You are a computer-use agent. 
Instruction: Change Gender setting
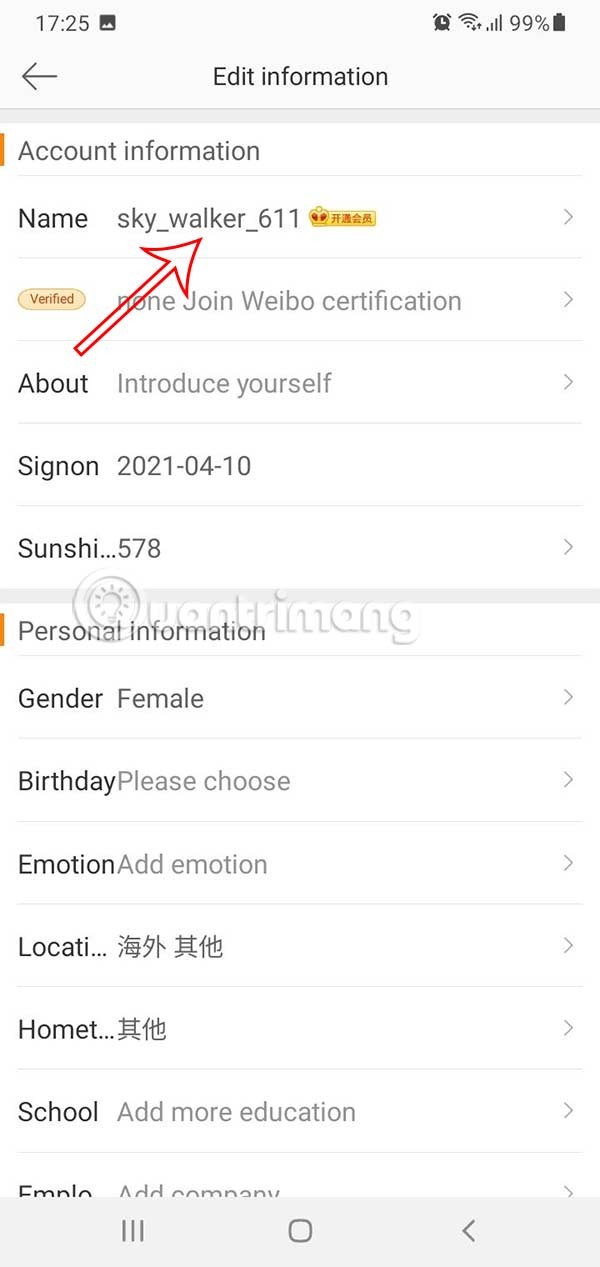pyautogui.click(x=300, y=698)
